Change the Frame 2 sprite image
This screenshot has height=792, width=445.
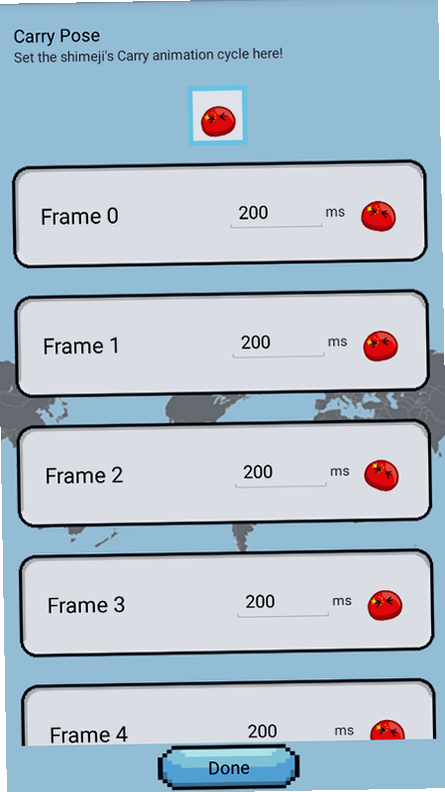(382, 475)
